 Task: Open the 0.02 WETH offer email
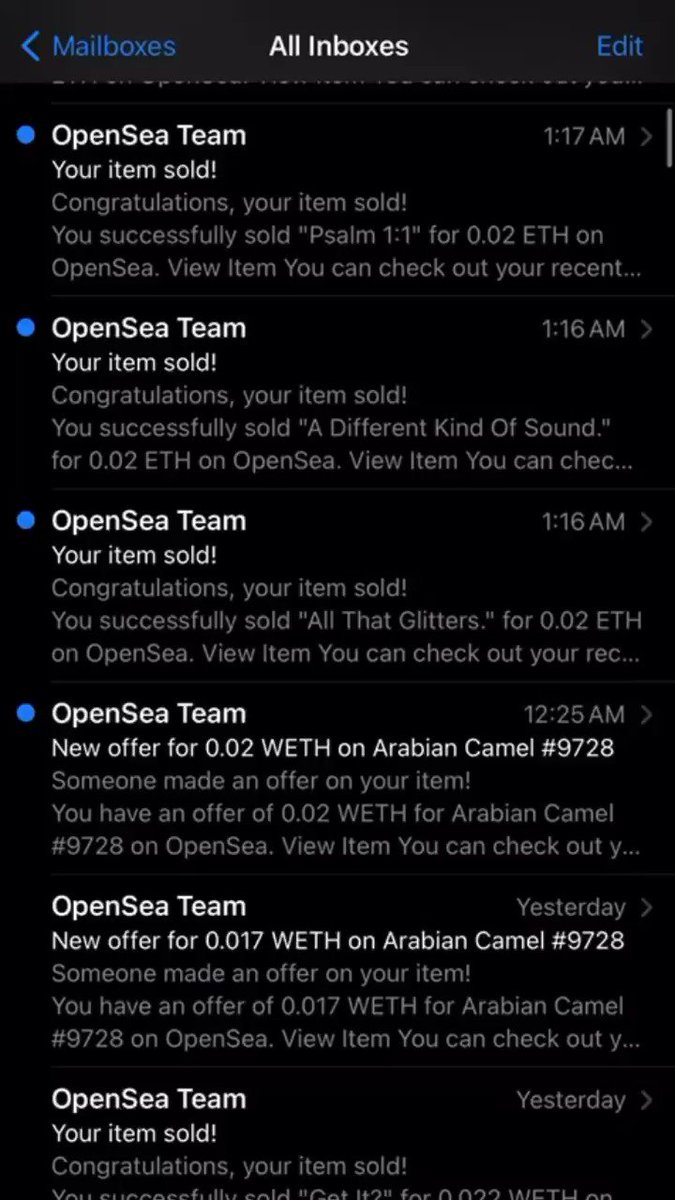click(x=337, y=779)
